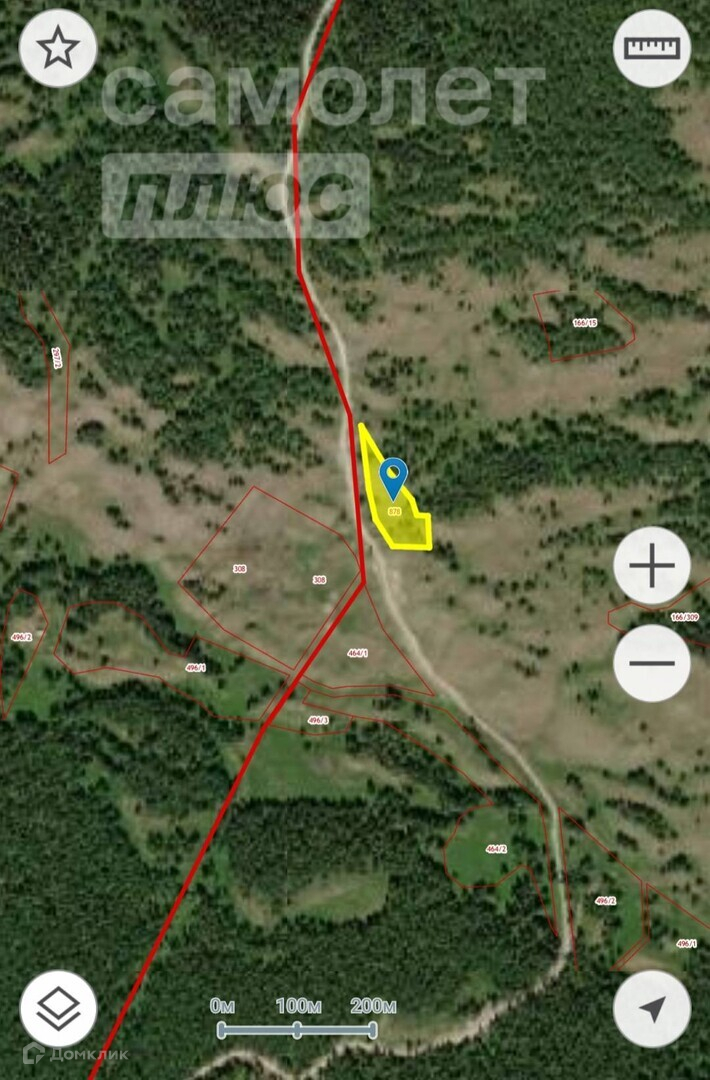Center the map on my location
Screen dimensions: 710x1080
[651, 1008]
